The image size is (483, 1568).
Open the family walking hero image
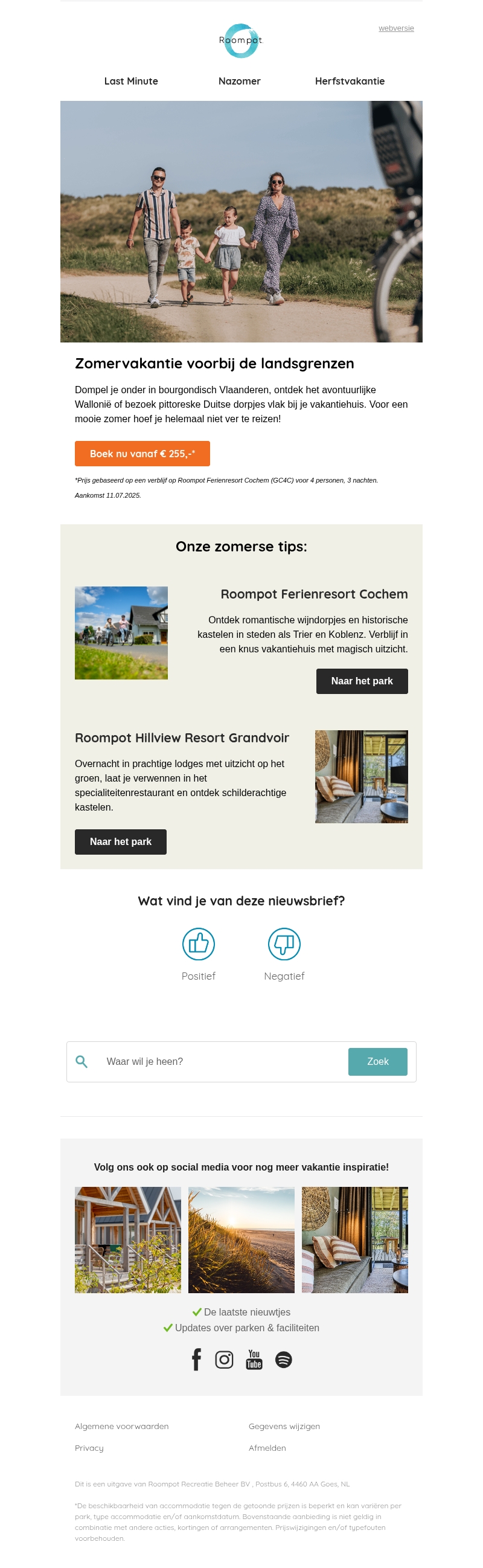tap(241, 221)
